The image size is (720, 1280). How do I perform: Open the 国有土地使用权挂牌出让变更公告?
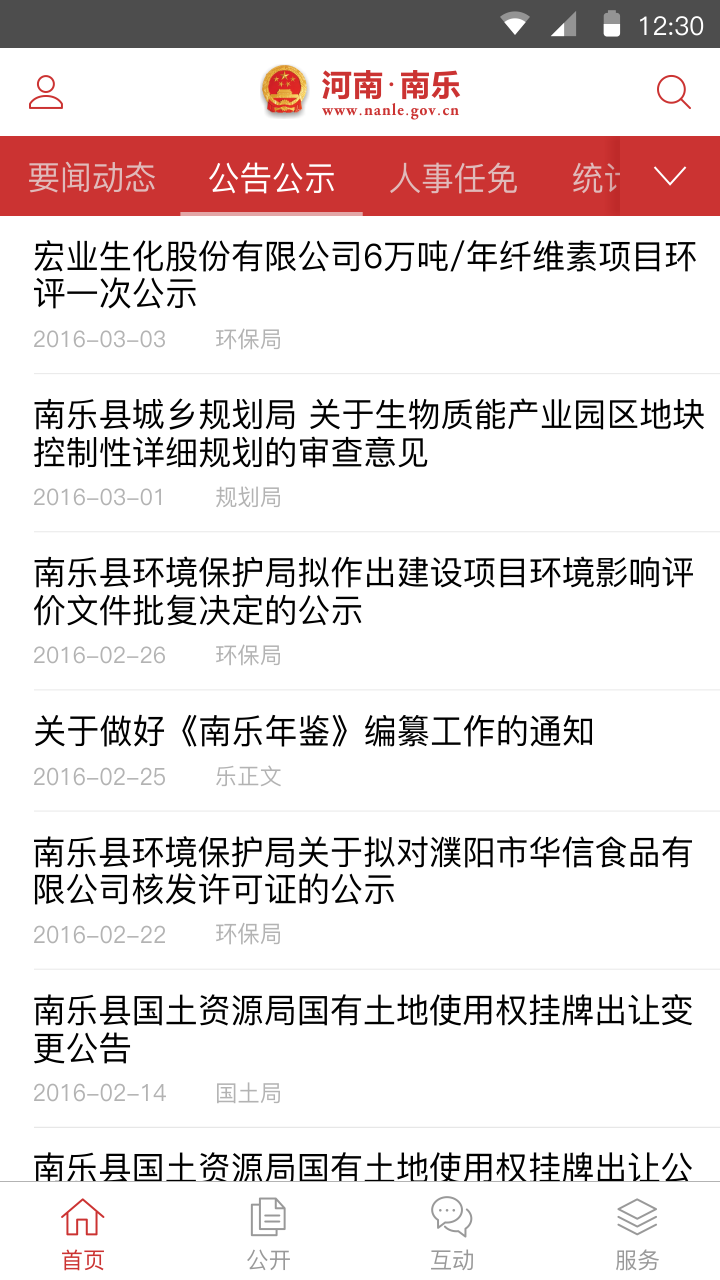360,1048
